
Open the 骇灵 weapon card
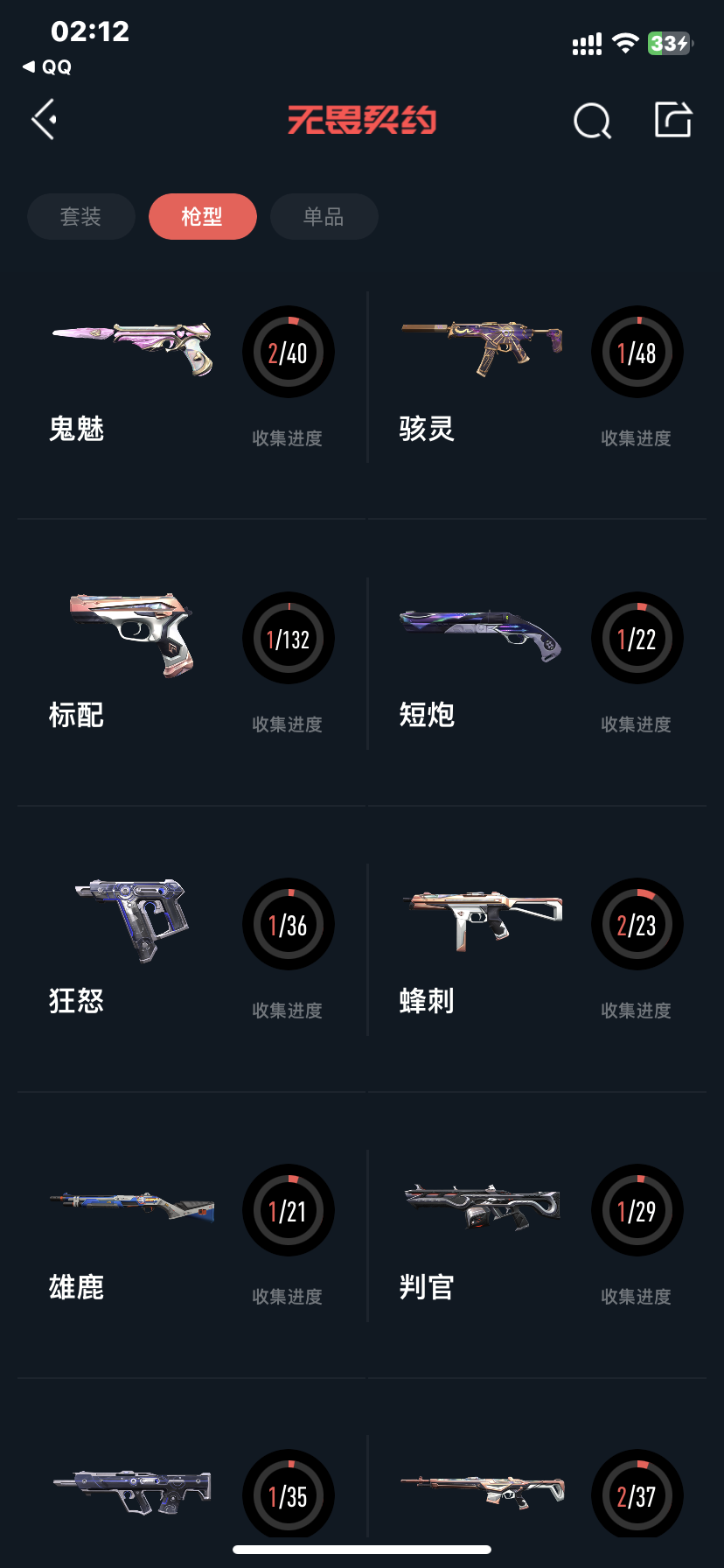coord(538,376)
